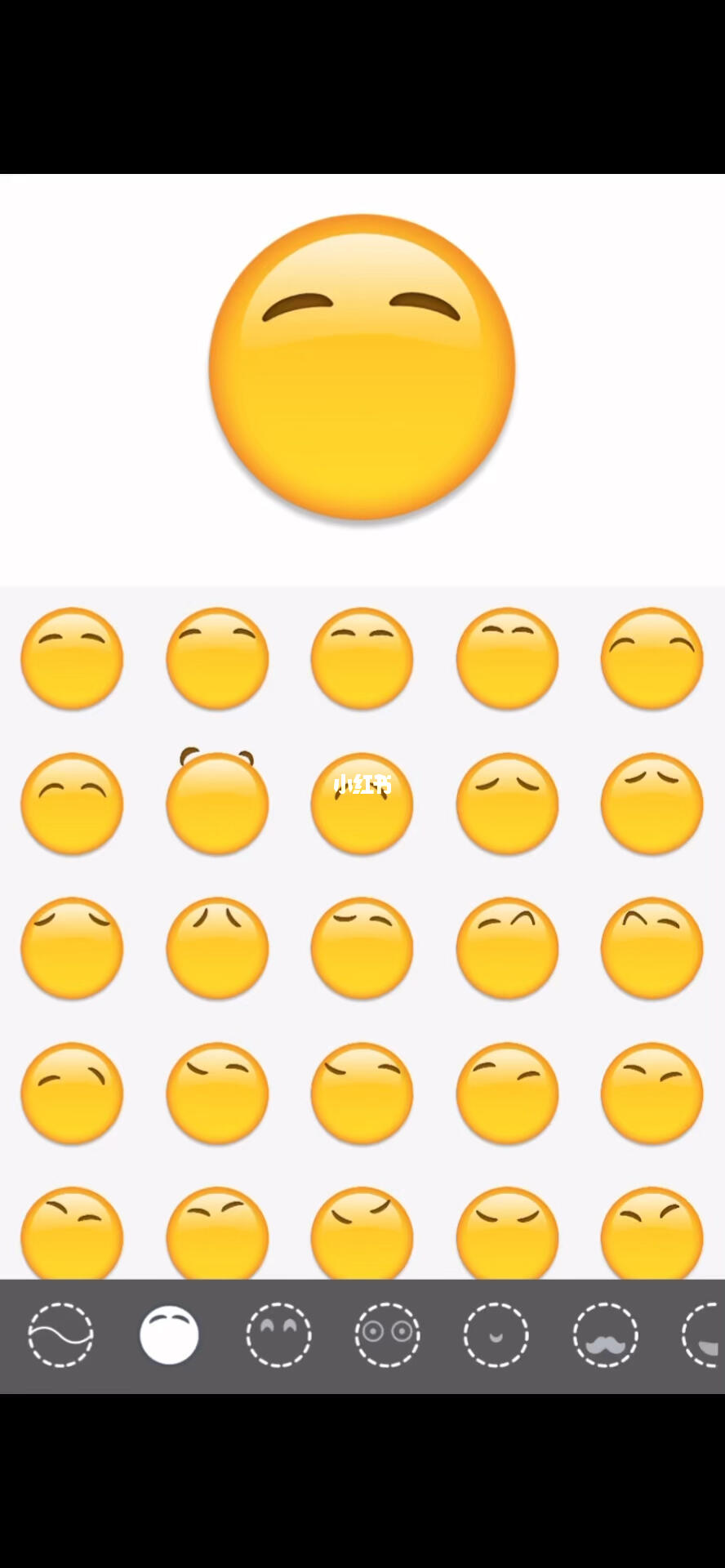The image size is (725, 1568).
Task: Open the mouth category tab
Action: [x=496, y=1335]
